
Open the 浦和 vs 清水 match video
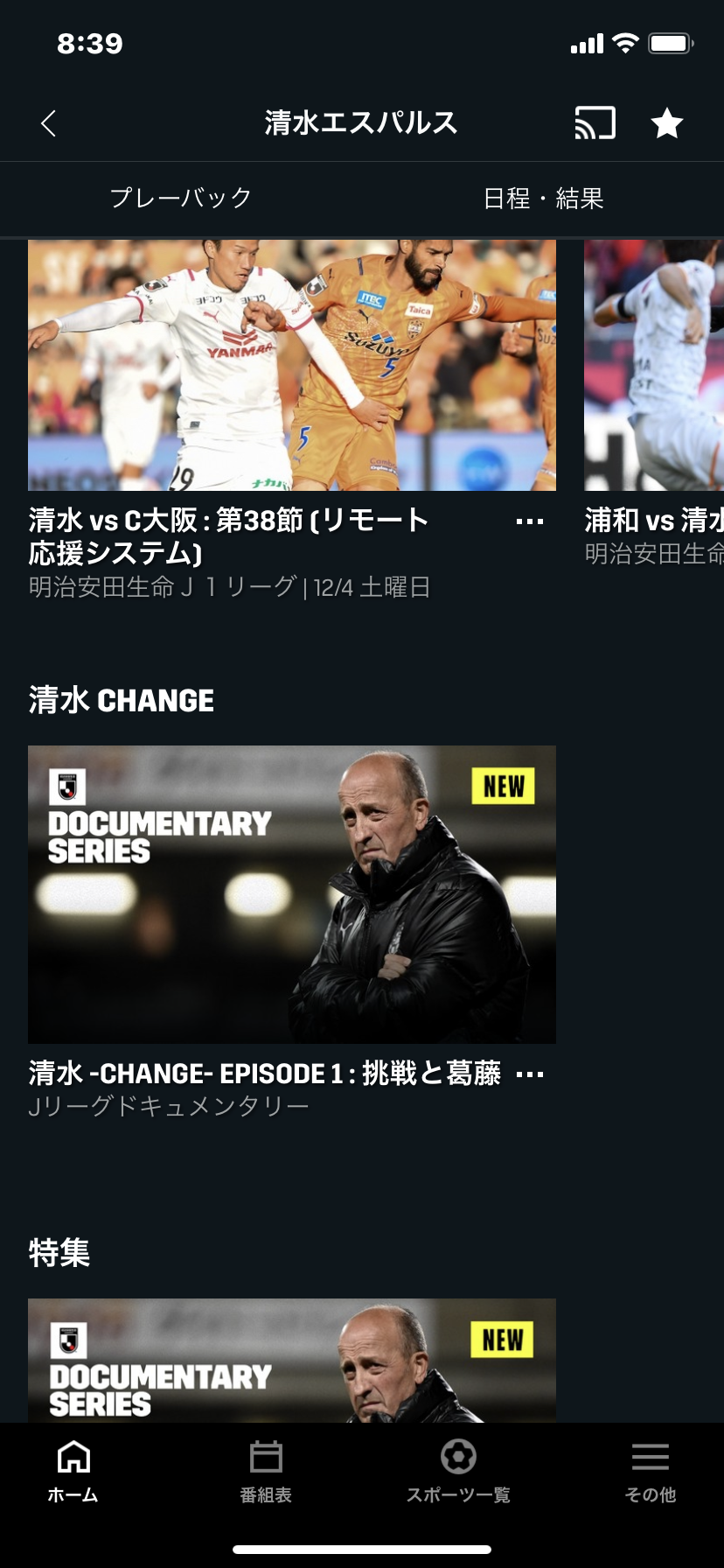654,365
